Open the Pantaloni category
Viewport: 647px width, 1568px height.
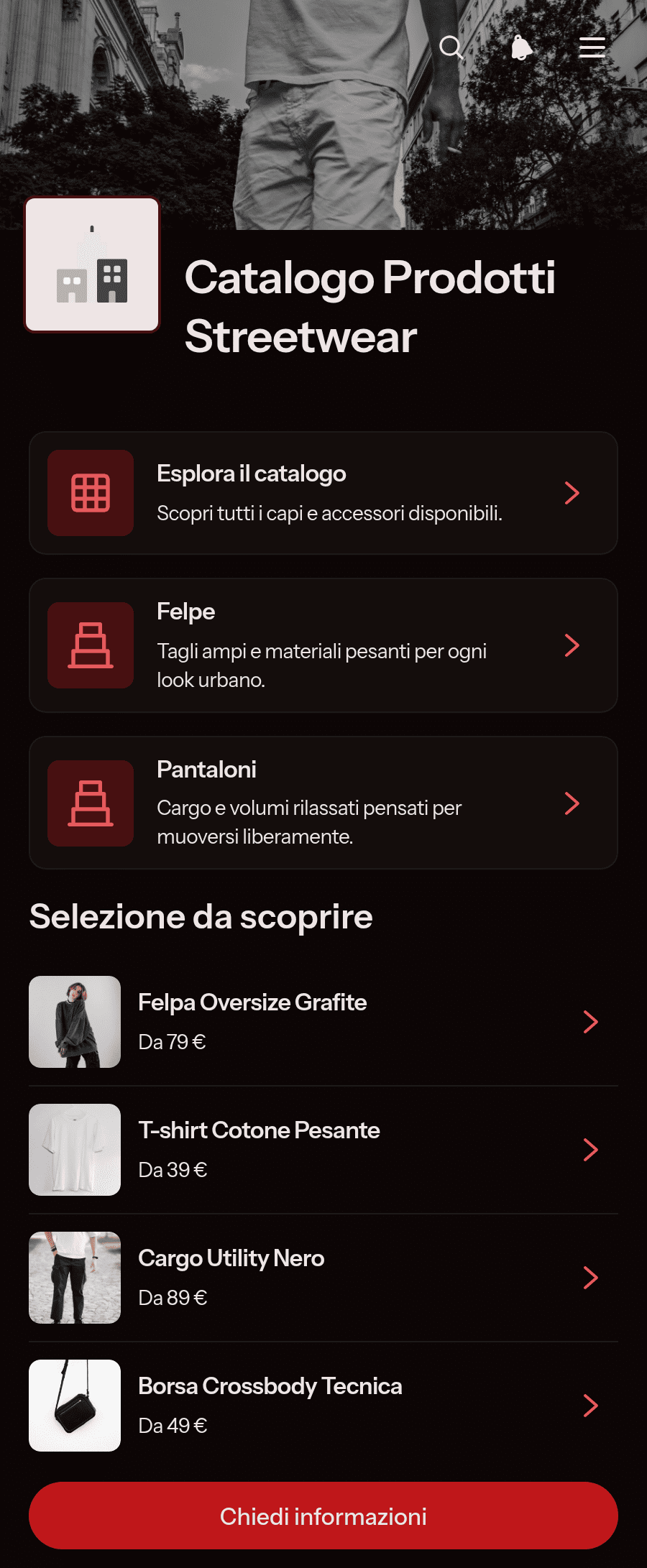(323, 803)
